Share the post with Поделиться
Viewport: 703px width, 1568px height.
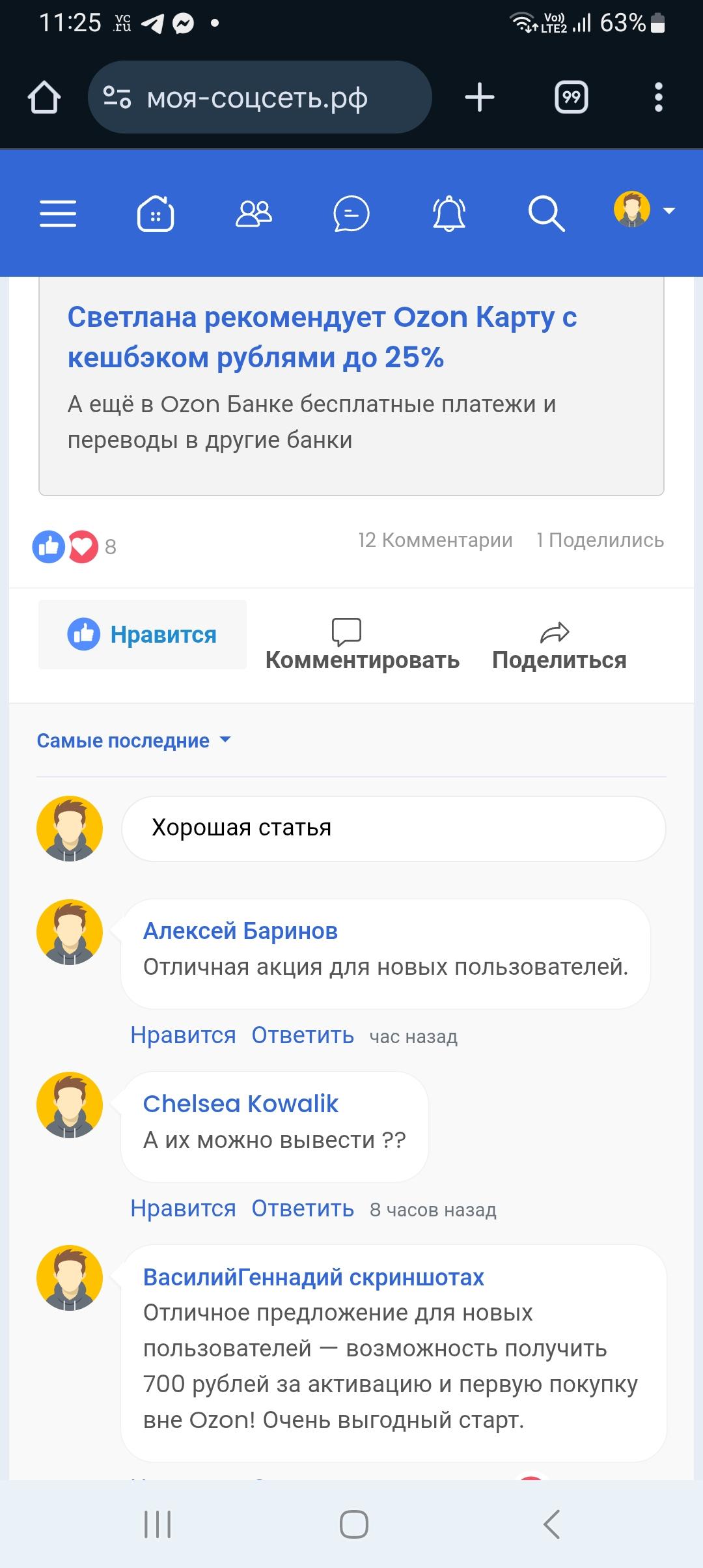558,645
